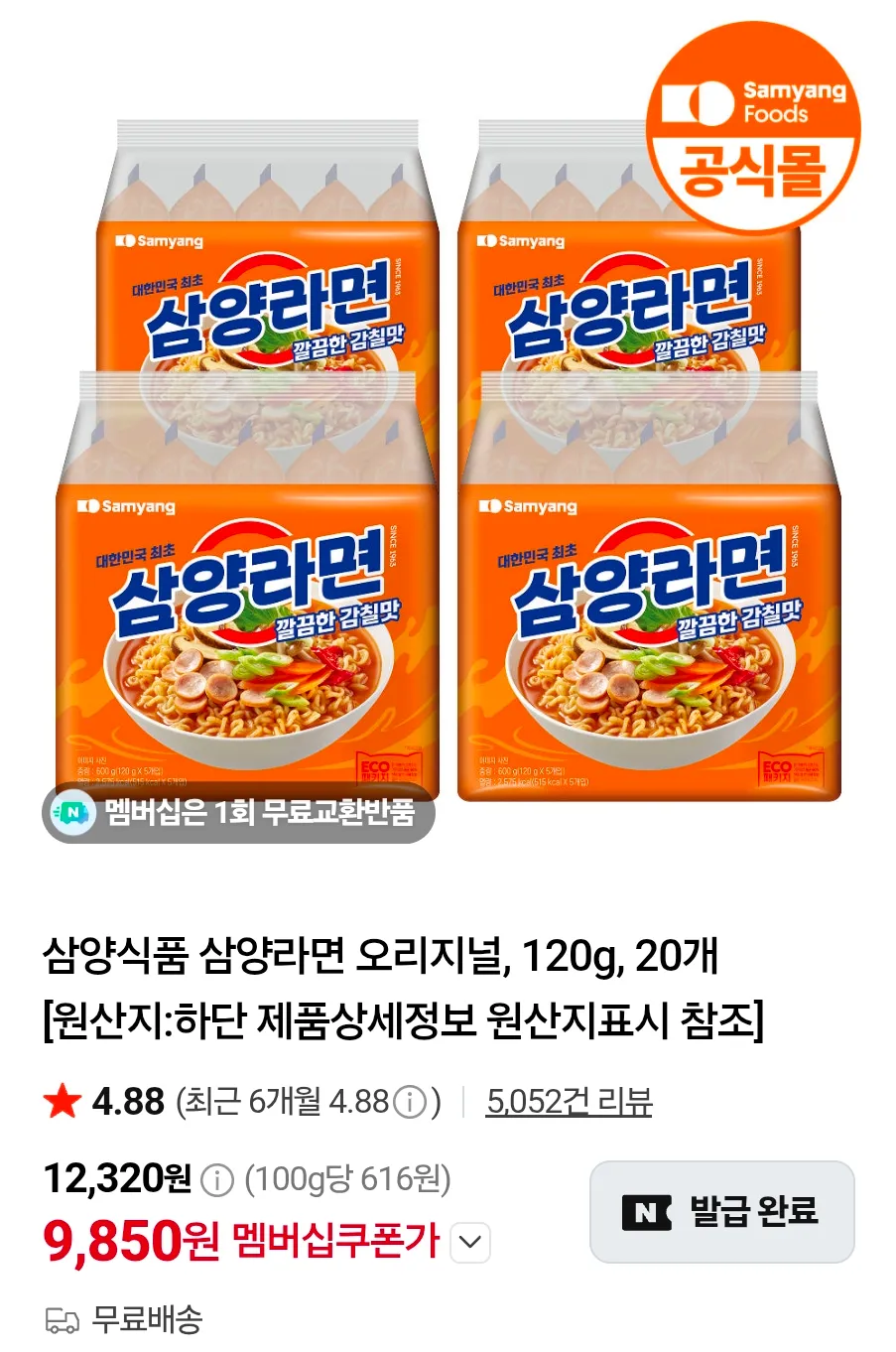Show unit price info next to 12,320원
896x1352 pixels.
217,1180
